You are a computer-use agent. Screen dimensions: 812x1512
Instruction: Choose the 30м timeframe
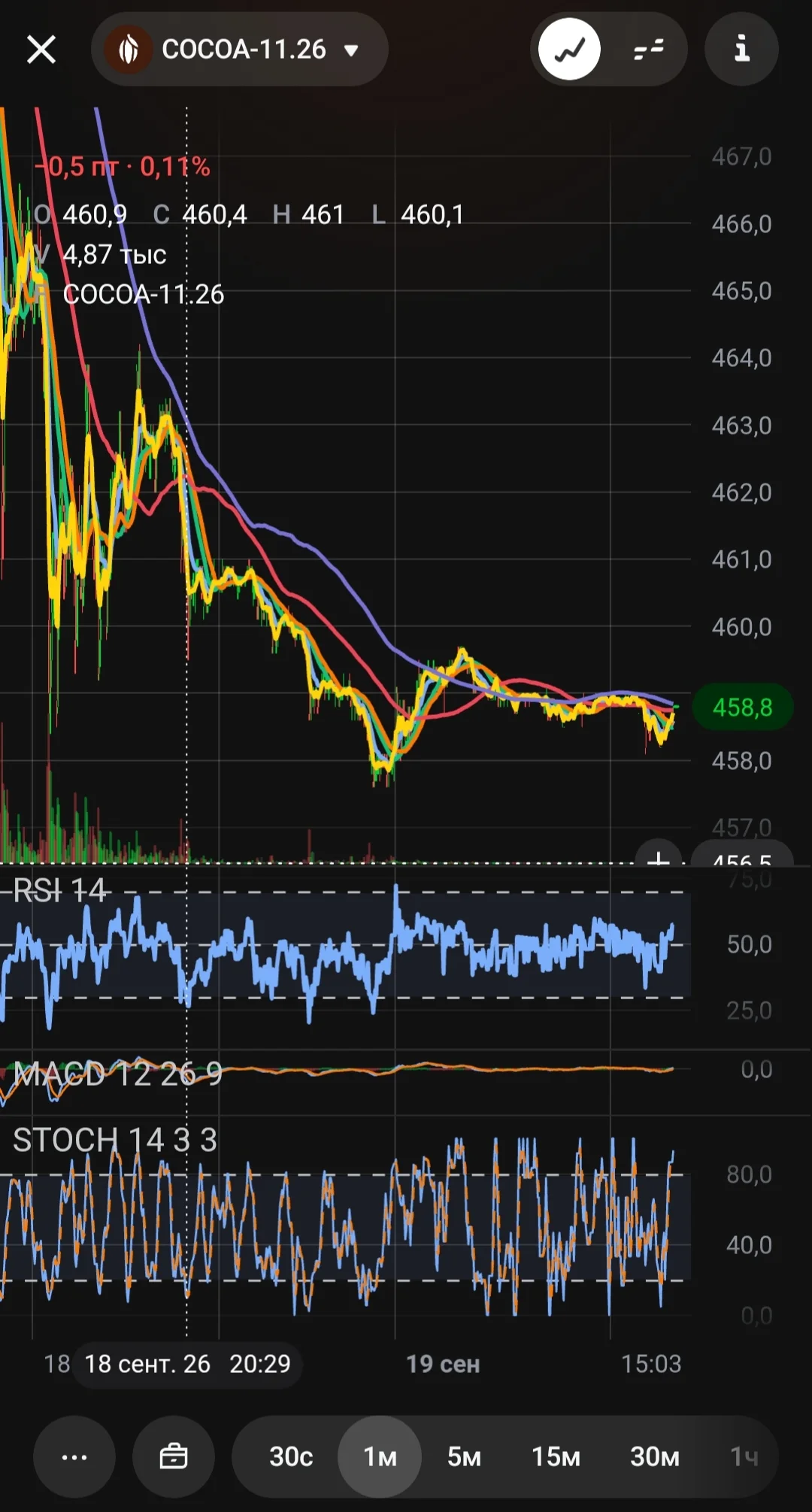click(655, 1457)
